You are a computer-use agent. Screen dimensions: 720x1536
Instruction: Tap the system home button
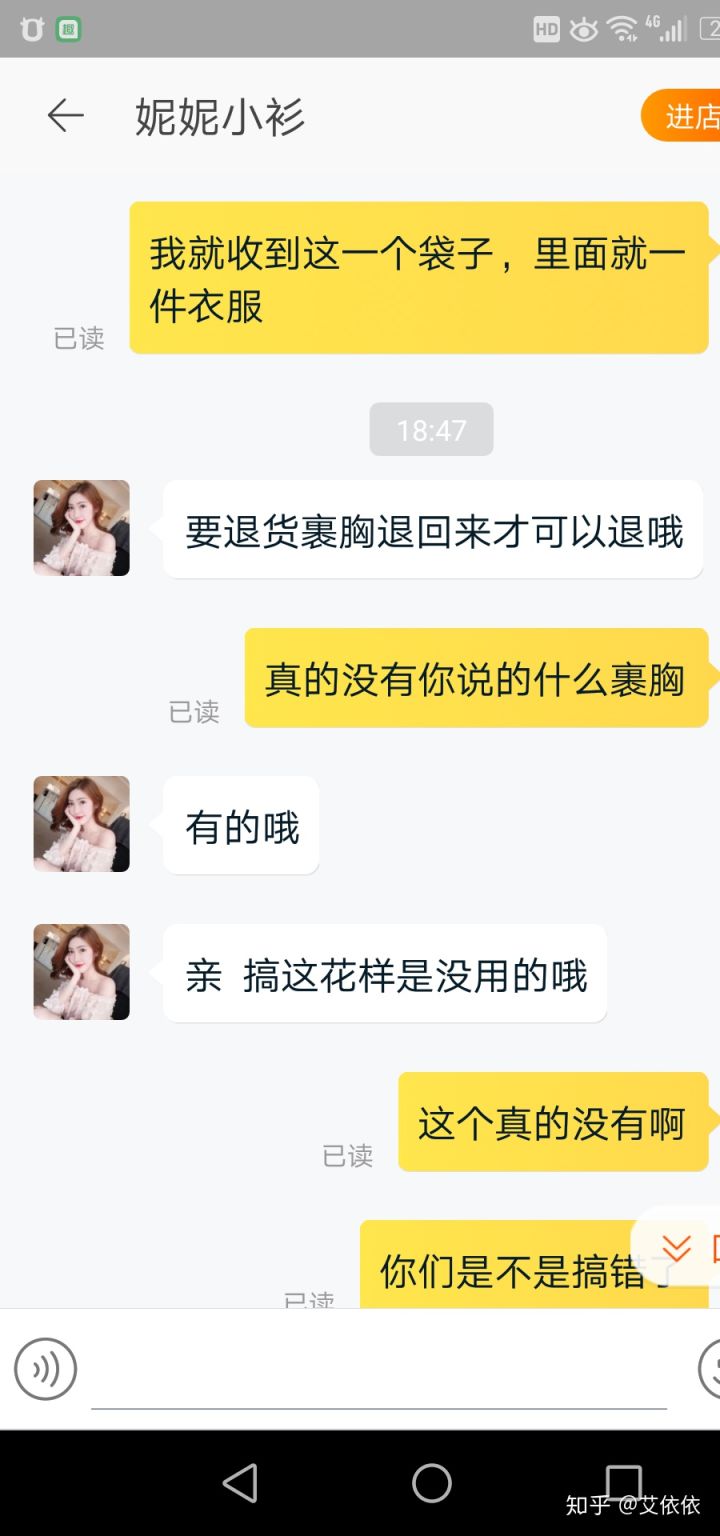pyautogui.click(x=432, y=1483)
